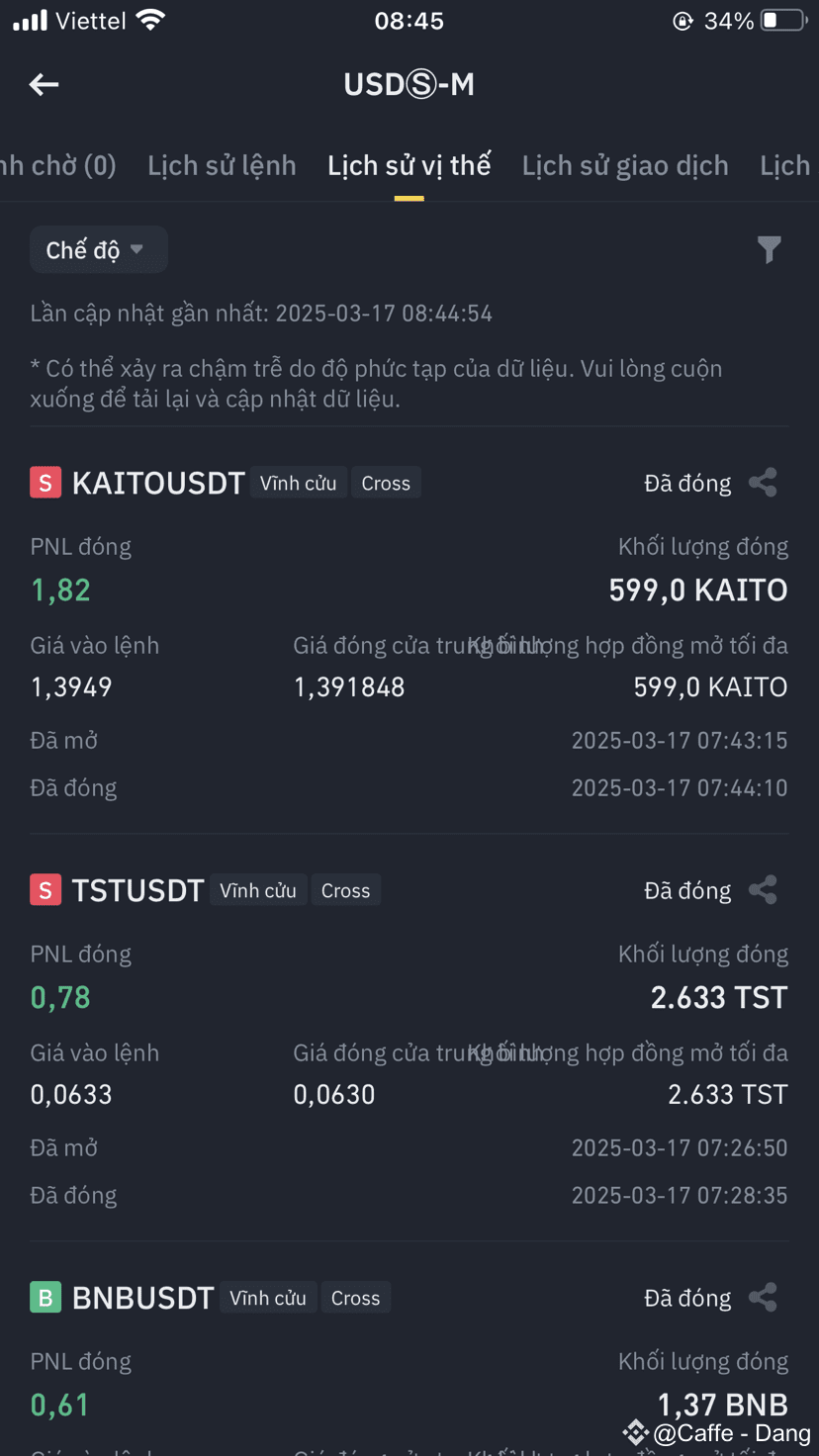Share the BNBUSDT closed position
Viewport: 819px width, 1456px height.
(x=763, y=1297)
